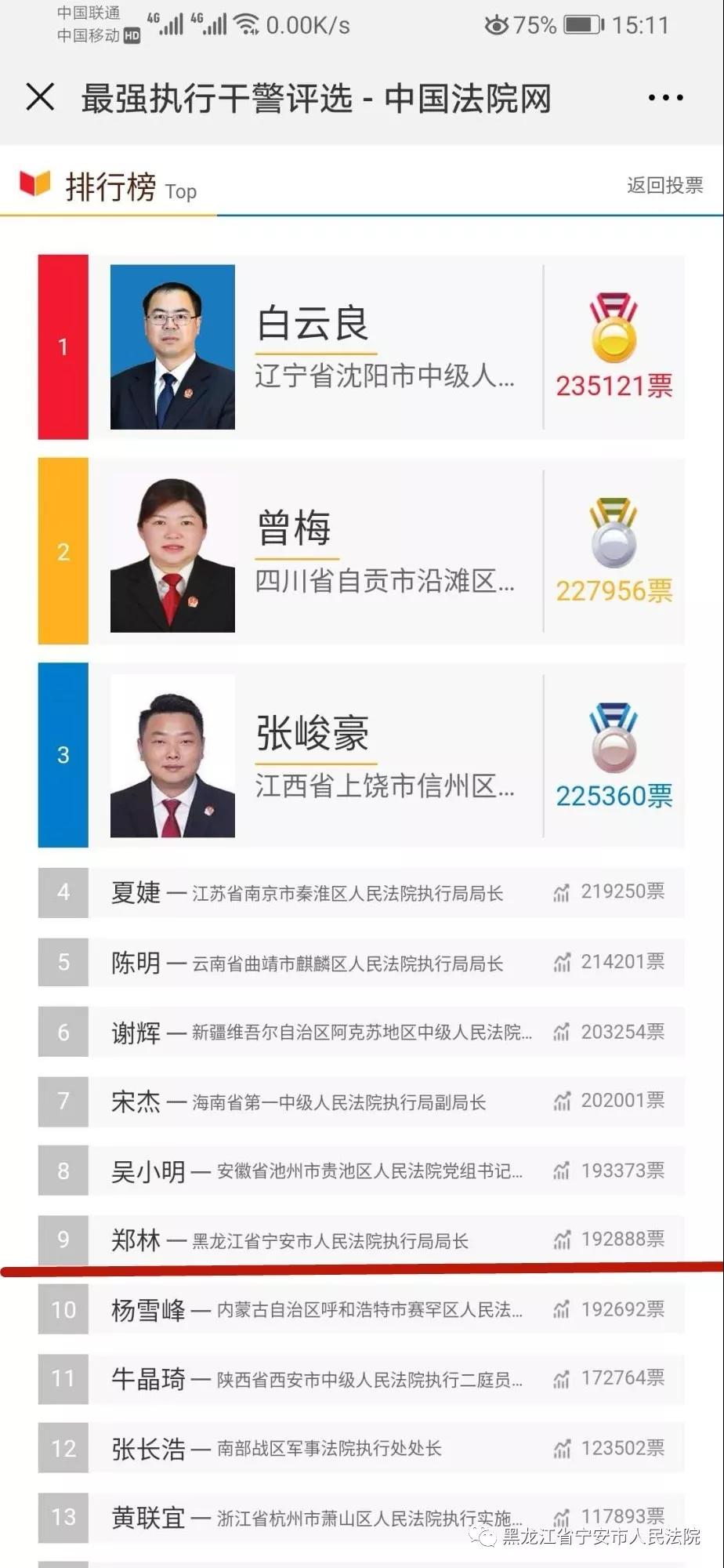The height and width of the screenshot is (1568, 724).
Task: Choose the 黄联宜 row
Action: coord(361,1518)
